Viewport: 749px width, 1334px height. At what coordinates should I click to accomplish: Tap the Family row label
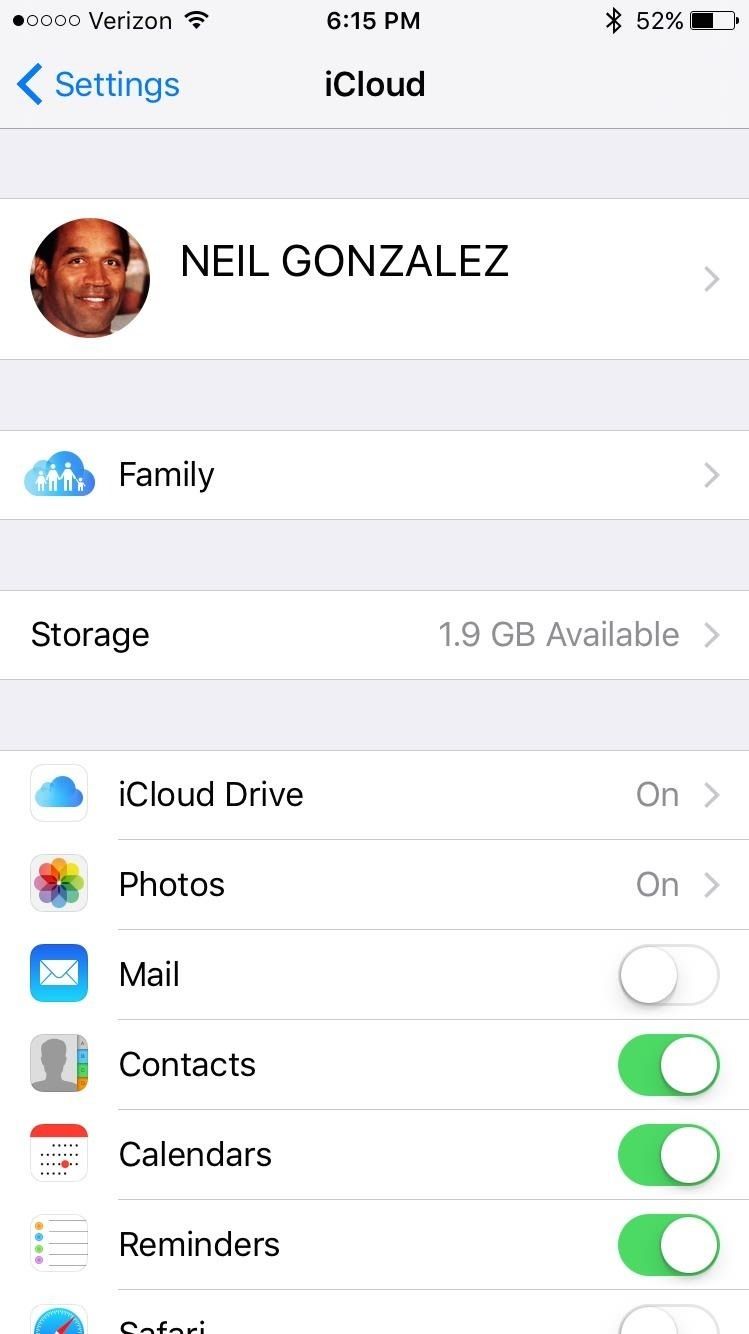166,474
